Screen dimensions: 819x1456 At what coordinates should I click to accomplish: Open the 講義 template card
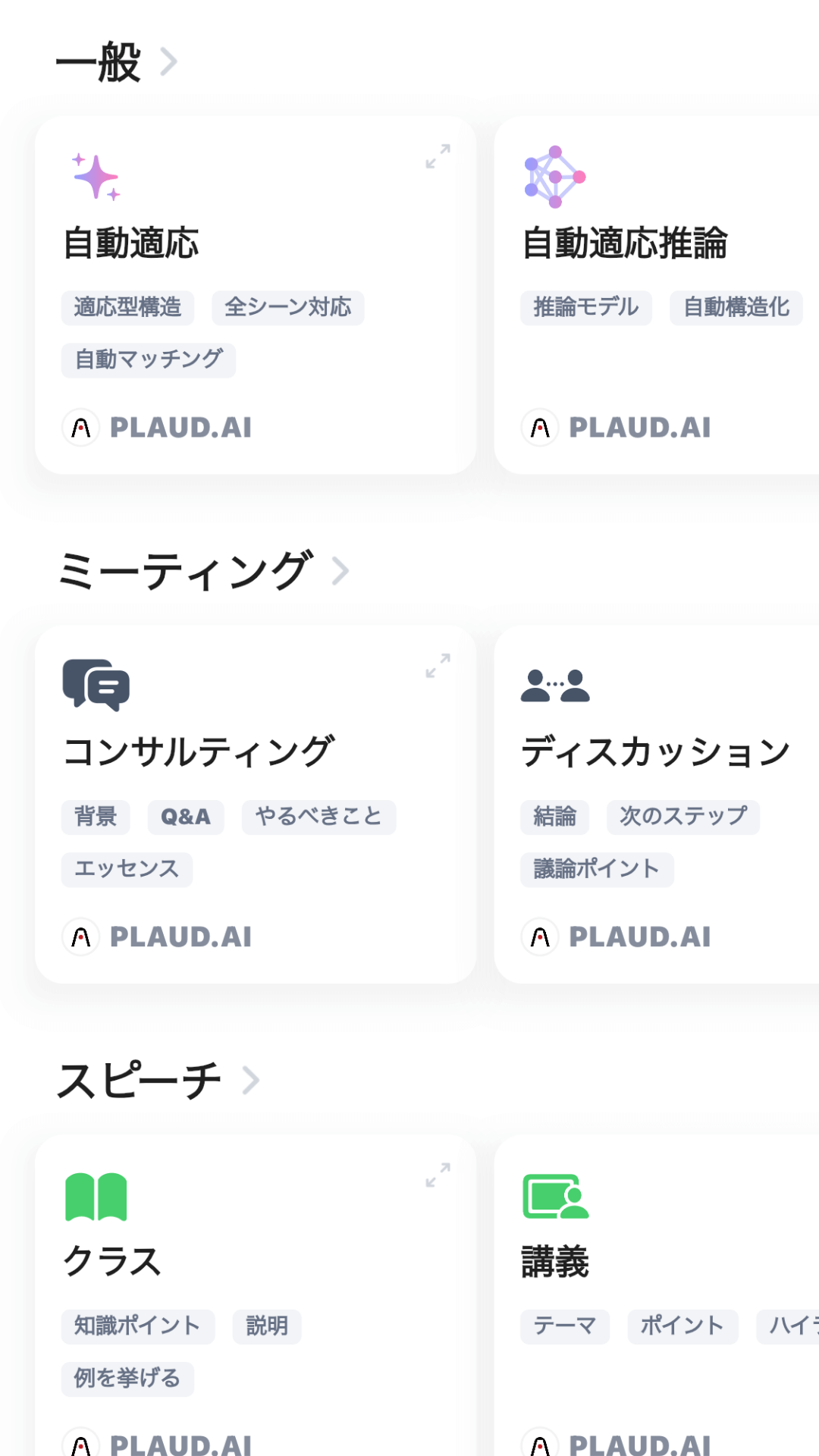pyautogui.click(x=657, y=1295)
